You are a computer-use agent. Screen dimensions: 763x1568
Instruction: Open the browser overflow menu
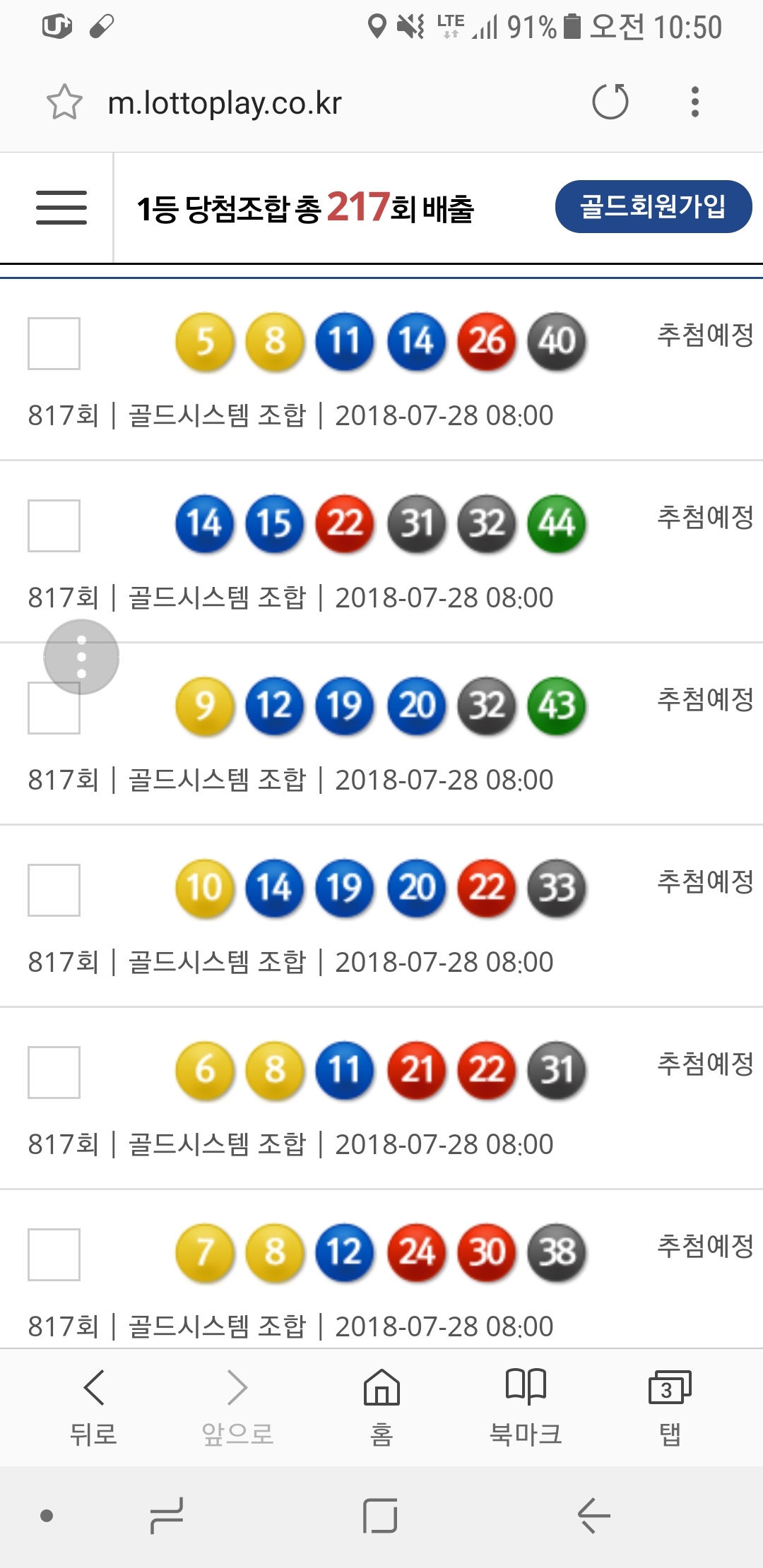[695, 102]
